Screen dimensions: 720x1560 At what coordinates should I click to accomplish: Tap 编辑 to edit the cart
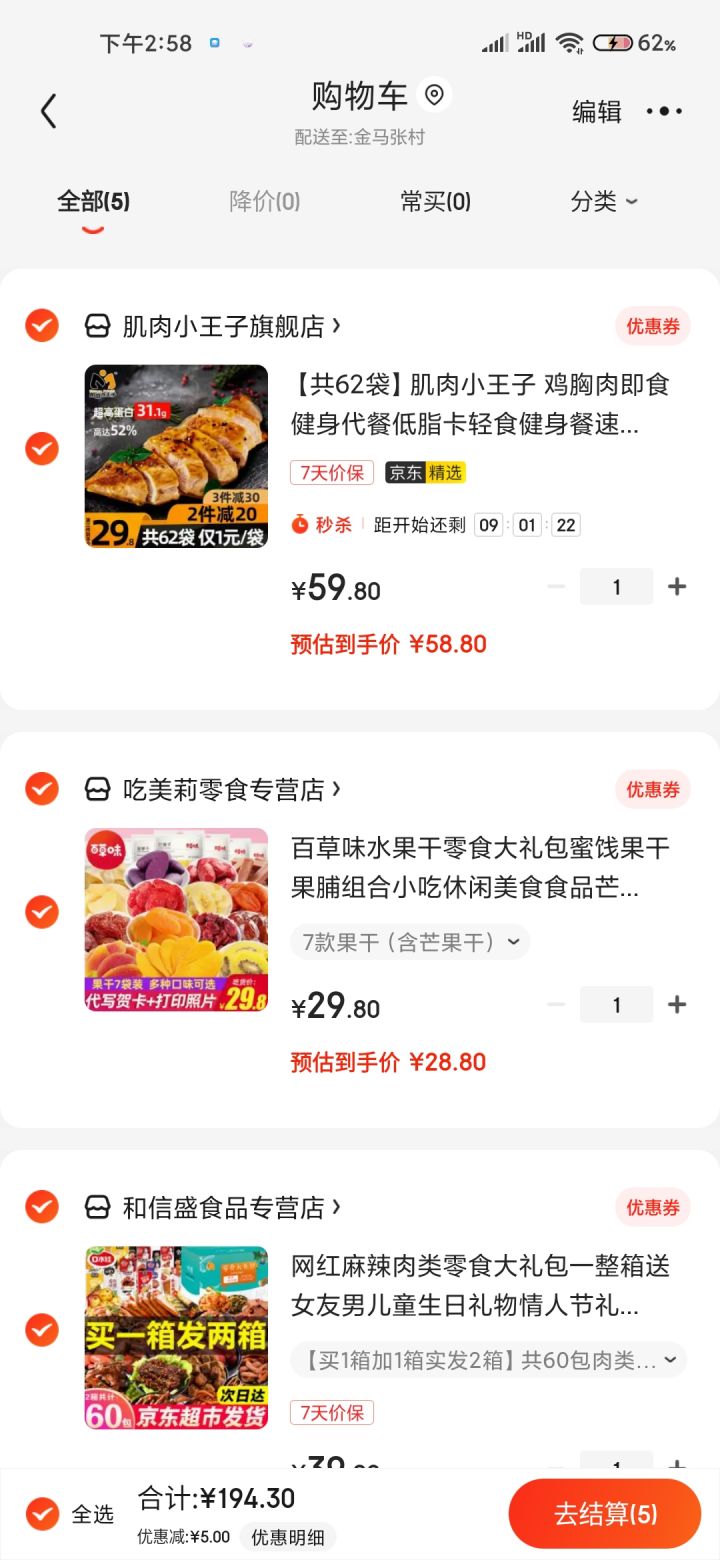pos(597,111)
